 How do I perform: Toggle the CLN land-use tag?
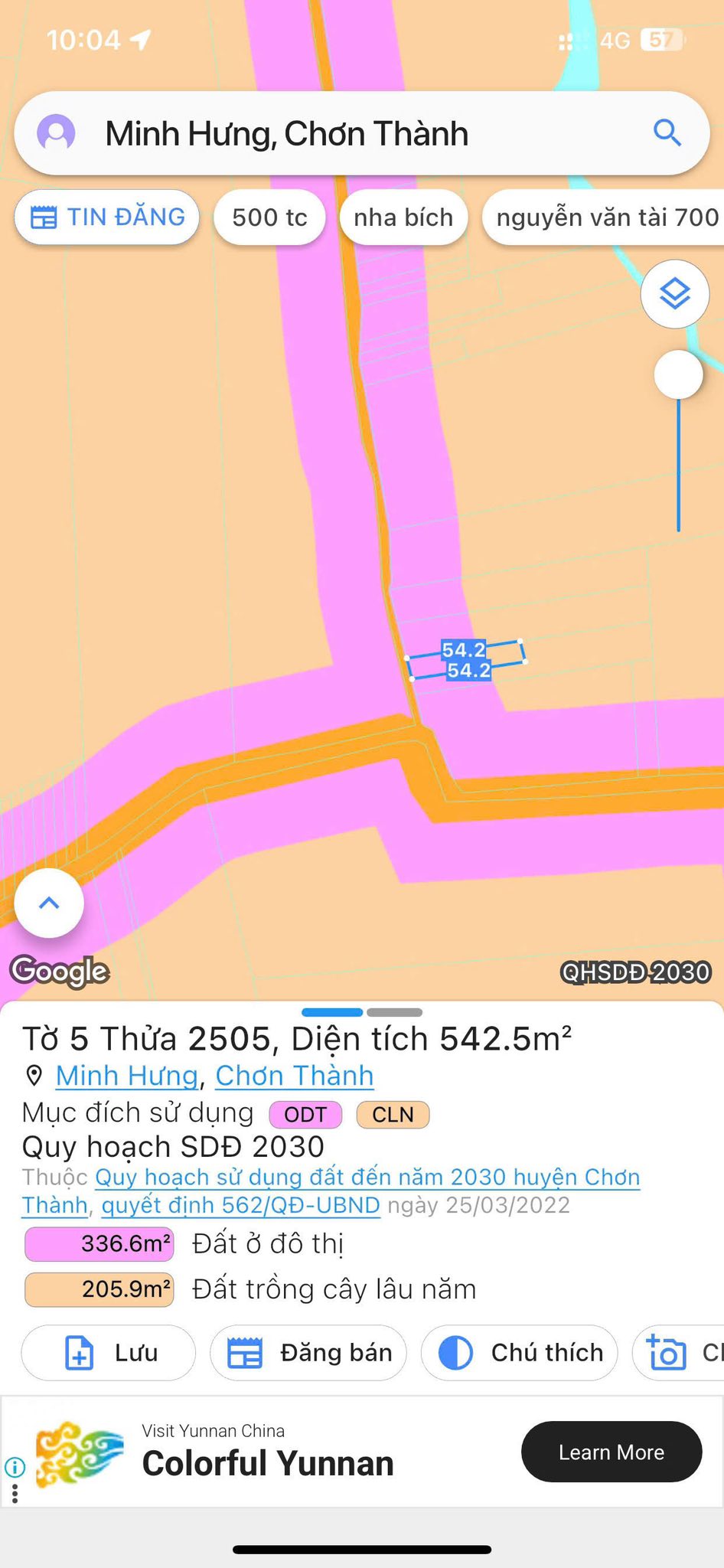[393, 1115]
